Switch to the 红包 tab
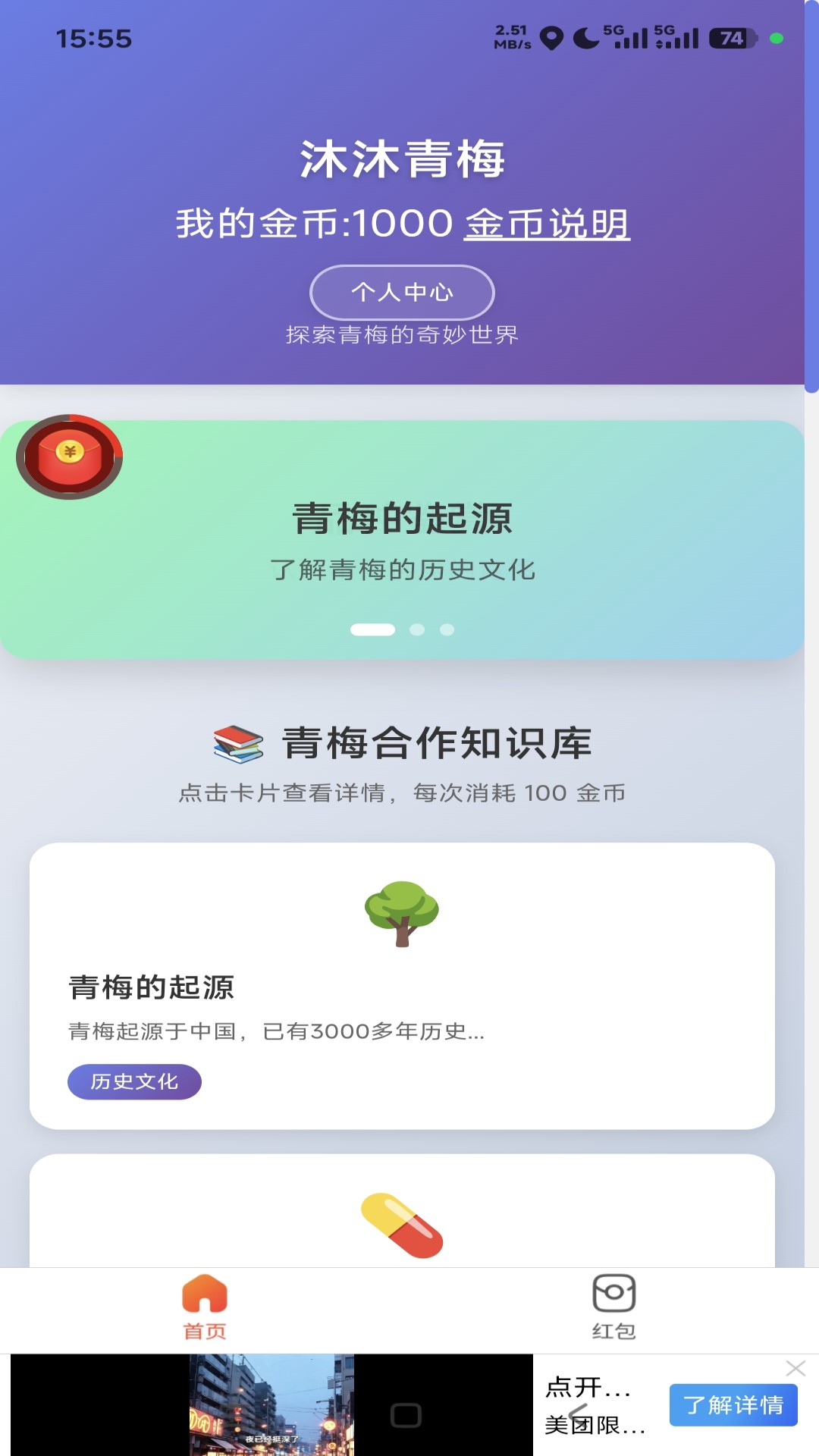Screen dimensions: 819x1456 click(614, 1304)
